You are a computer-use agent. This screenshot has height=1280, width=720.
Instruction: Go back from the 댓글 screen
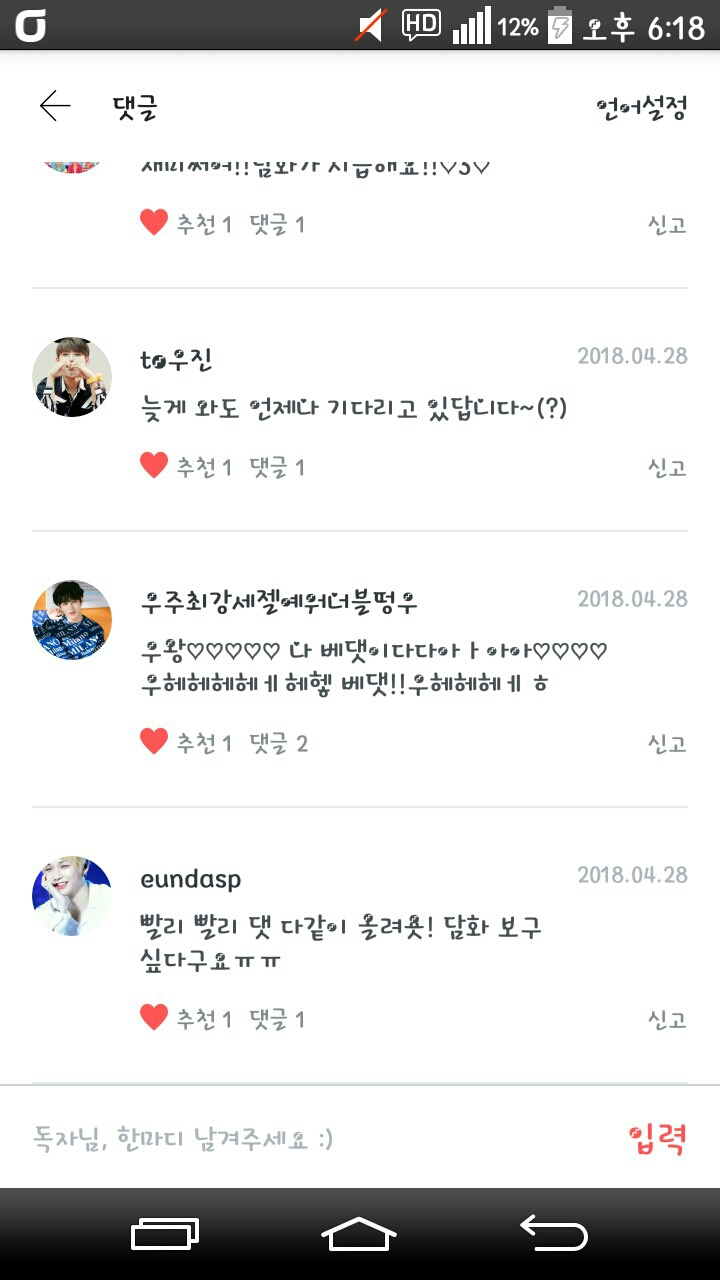(x=55, y=106)
